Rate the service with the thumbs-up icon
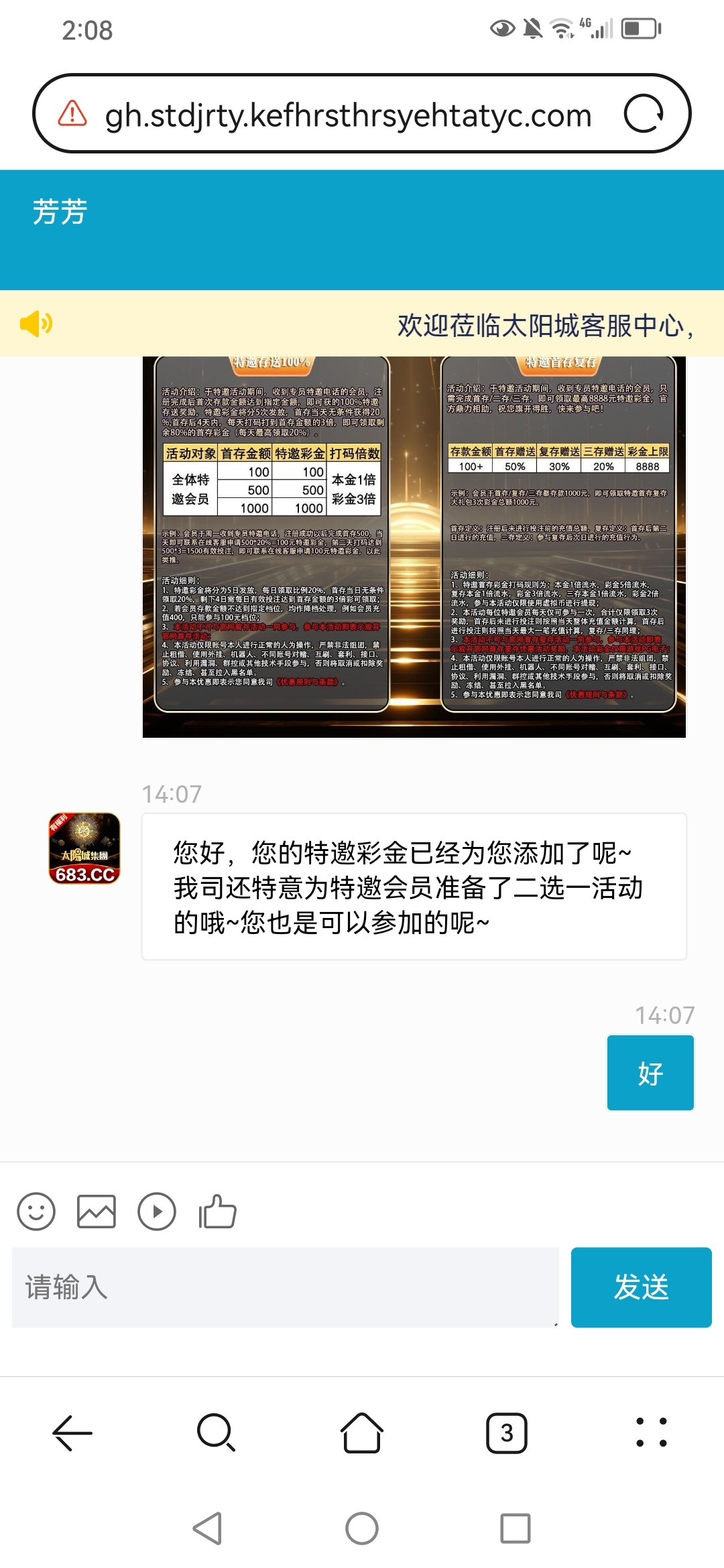The width and height of the screenshot is (724, 1568). point(217,1212)
